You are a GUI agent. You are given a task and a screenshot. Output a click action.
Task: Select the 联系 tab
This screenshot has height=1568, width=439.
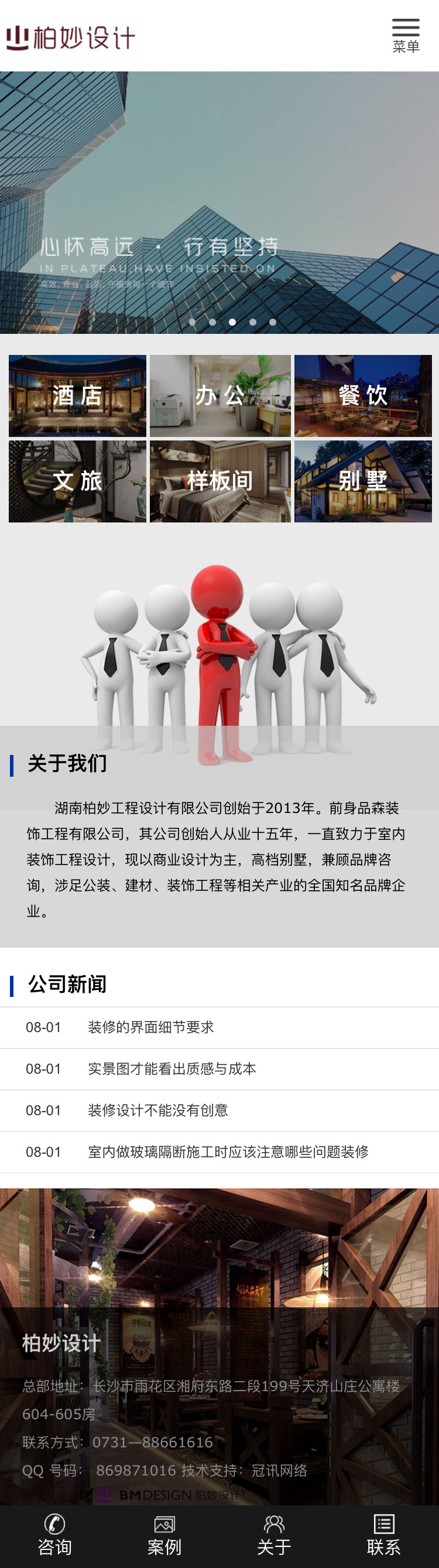tap(383, 1536)
